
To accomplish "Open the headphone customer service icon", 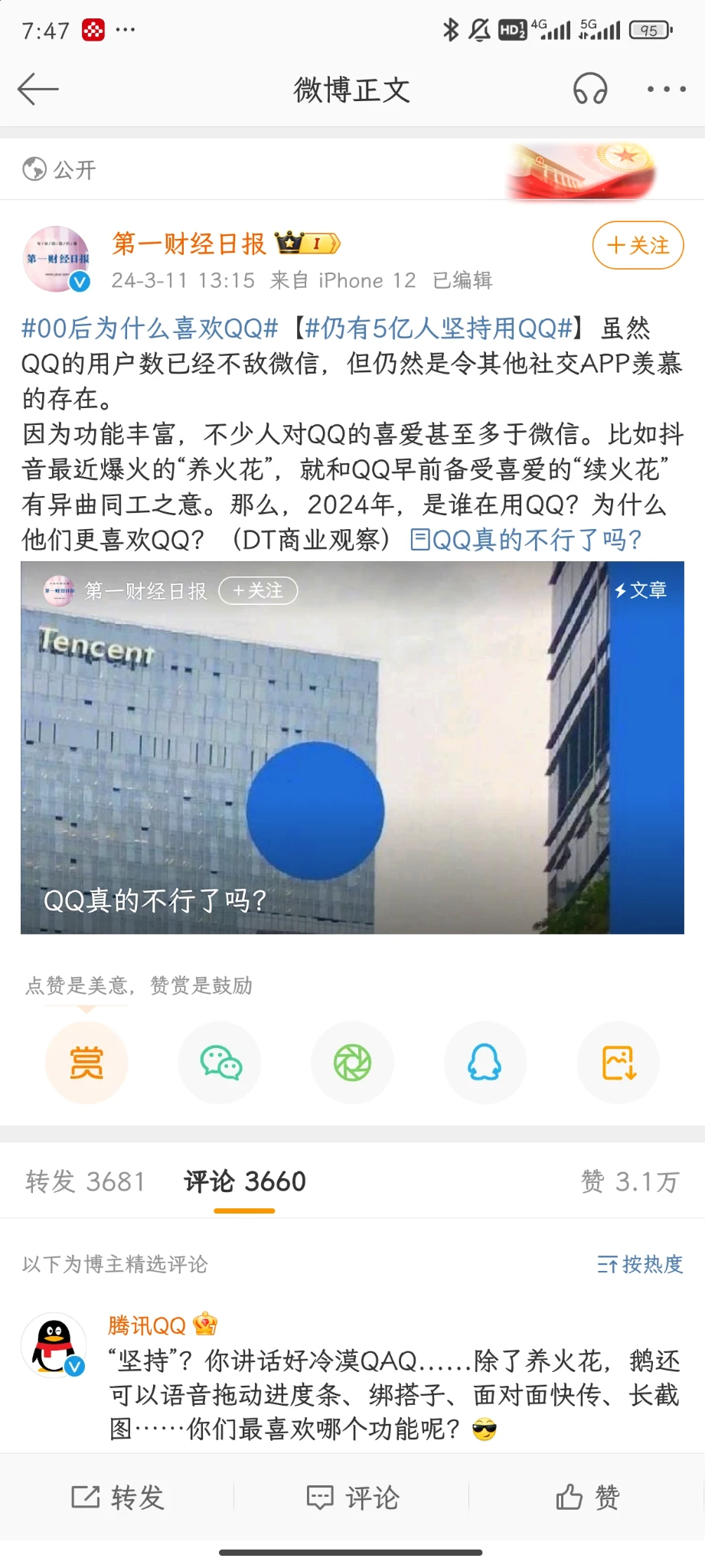I will (x=590, y=90).
